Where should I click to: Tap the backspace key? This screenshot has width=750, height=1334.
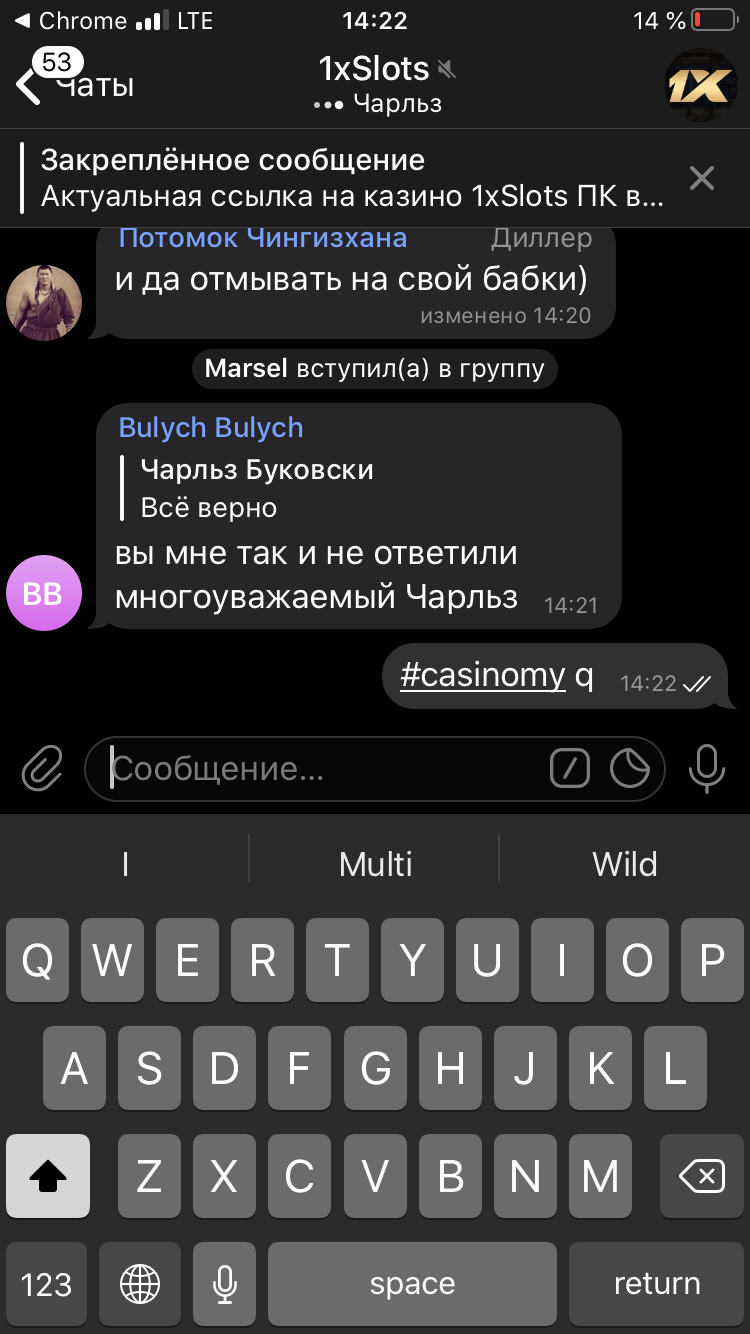(x=703, y=1177)
